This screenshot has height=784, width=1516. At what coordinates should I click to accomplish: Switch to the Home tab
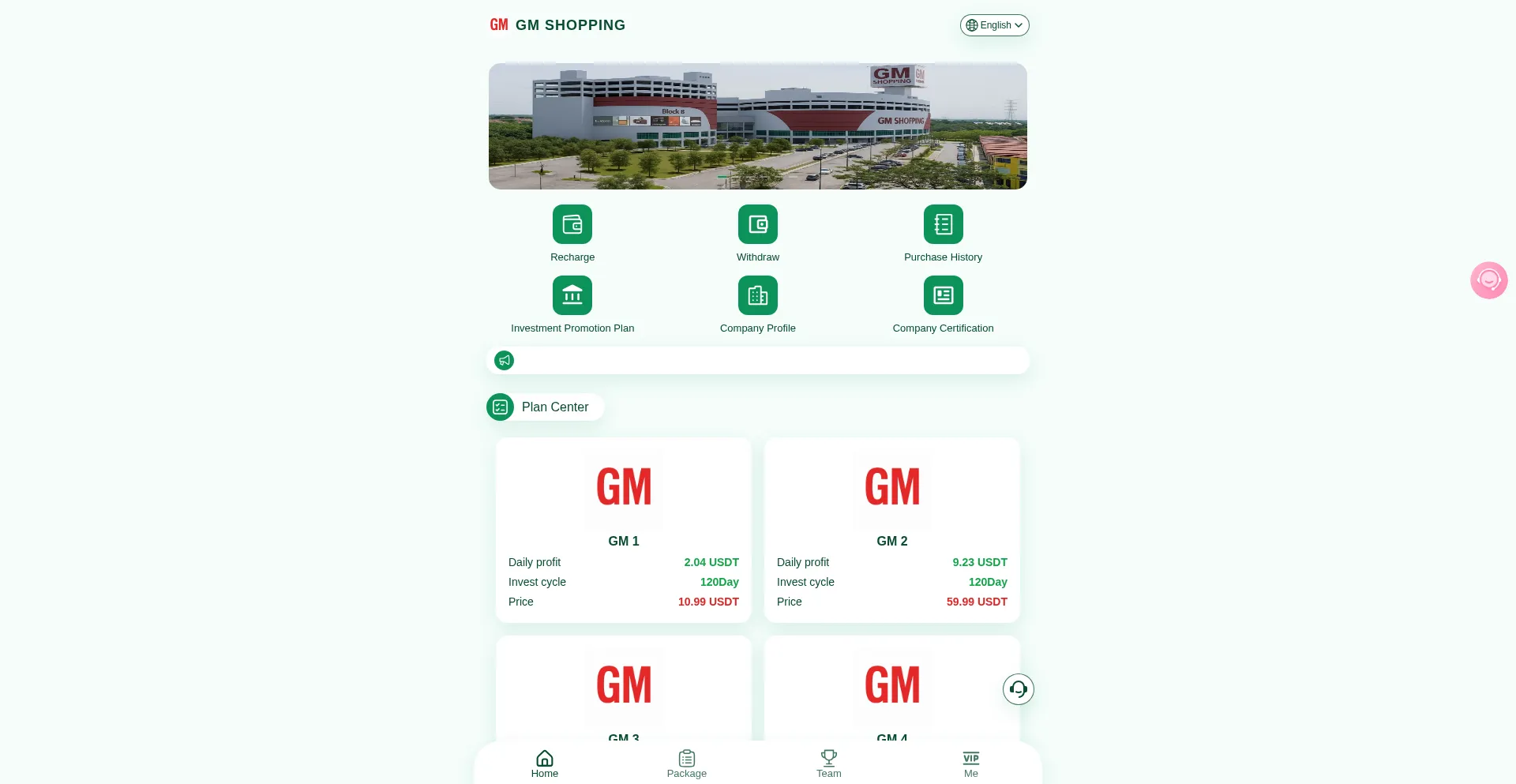[545, 763]
